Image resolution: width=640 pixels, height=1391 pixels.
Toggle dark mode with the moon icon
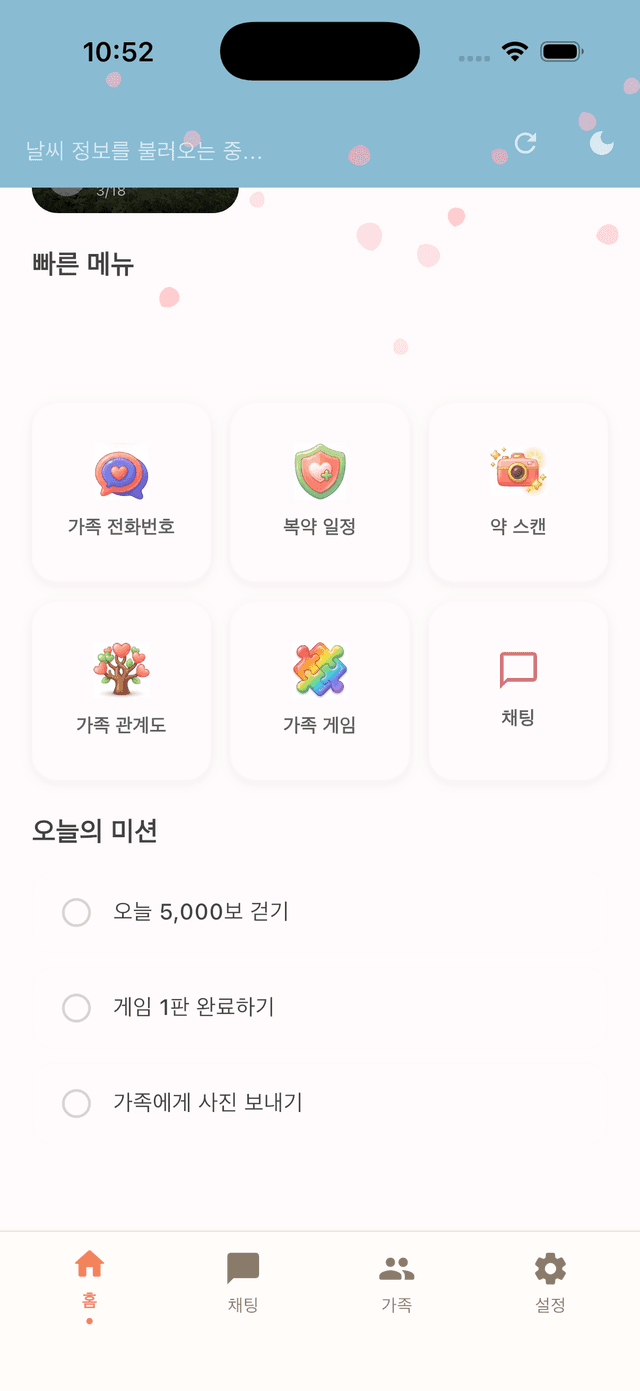pos(601,143)
